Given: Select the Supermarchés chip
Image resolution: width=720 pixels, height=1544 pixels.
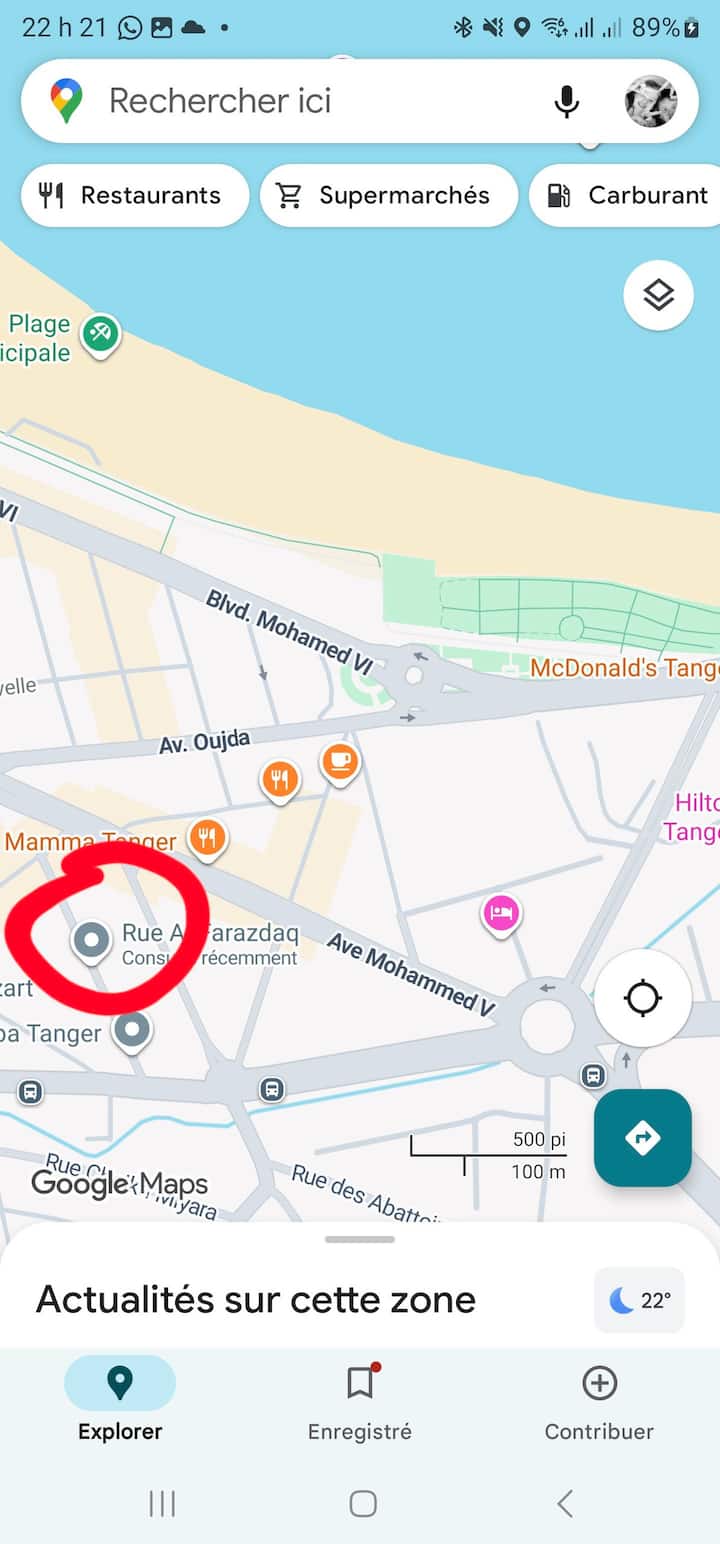Looking at the screenshot, I should point(389,195).
